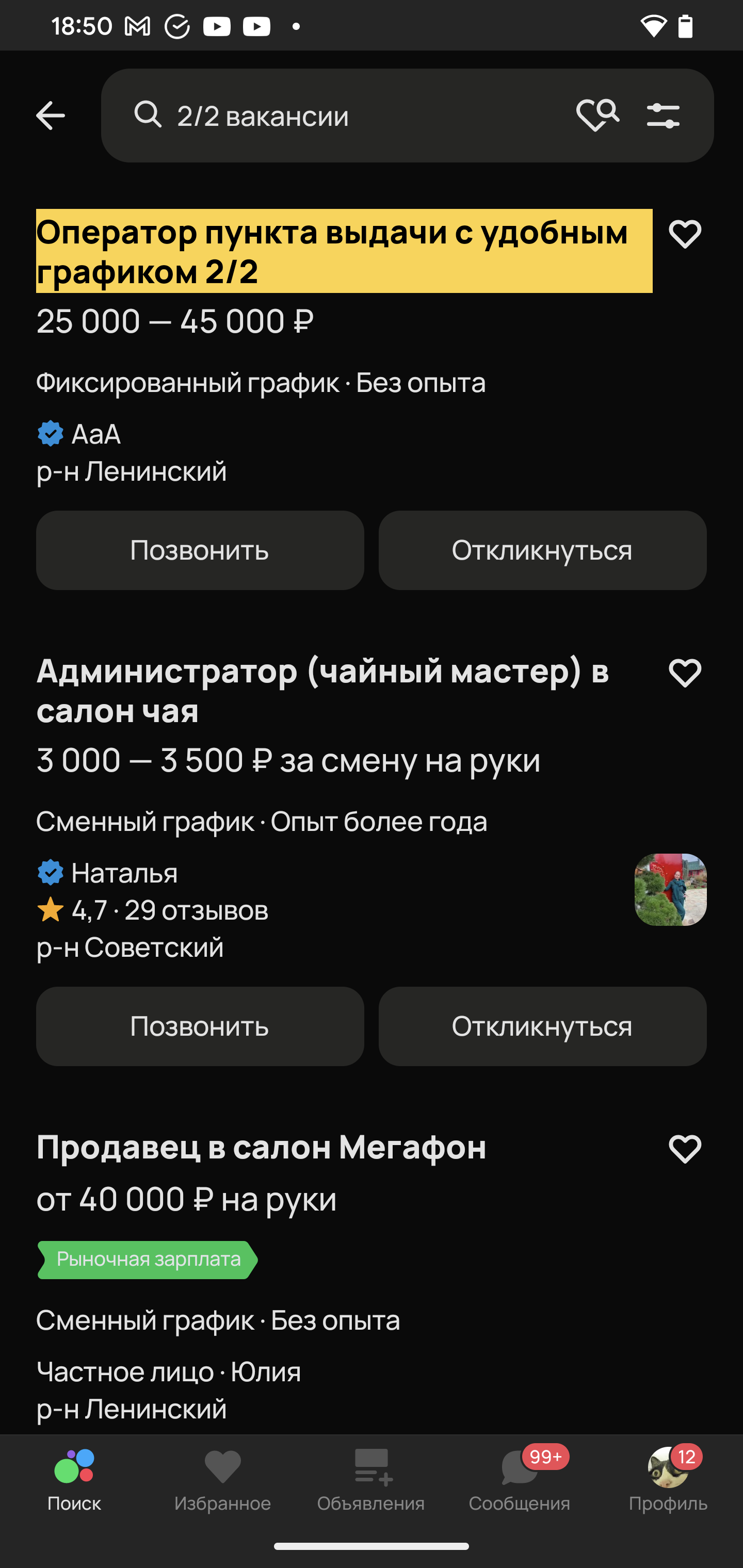Open the "Администратор (чайный мастер)" vacancy
Image resolution: width=743 pixels, height=1568 pixels.
(323, 690)
